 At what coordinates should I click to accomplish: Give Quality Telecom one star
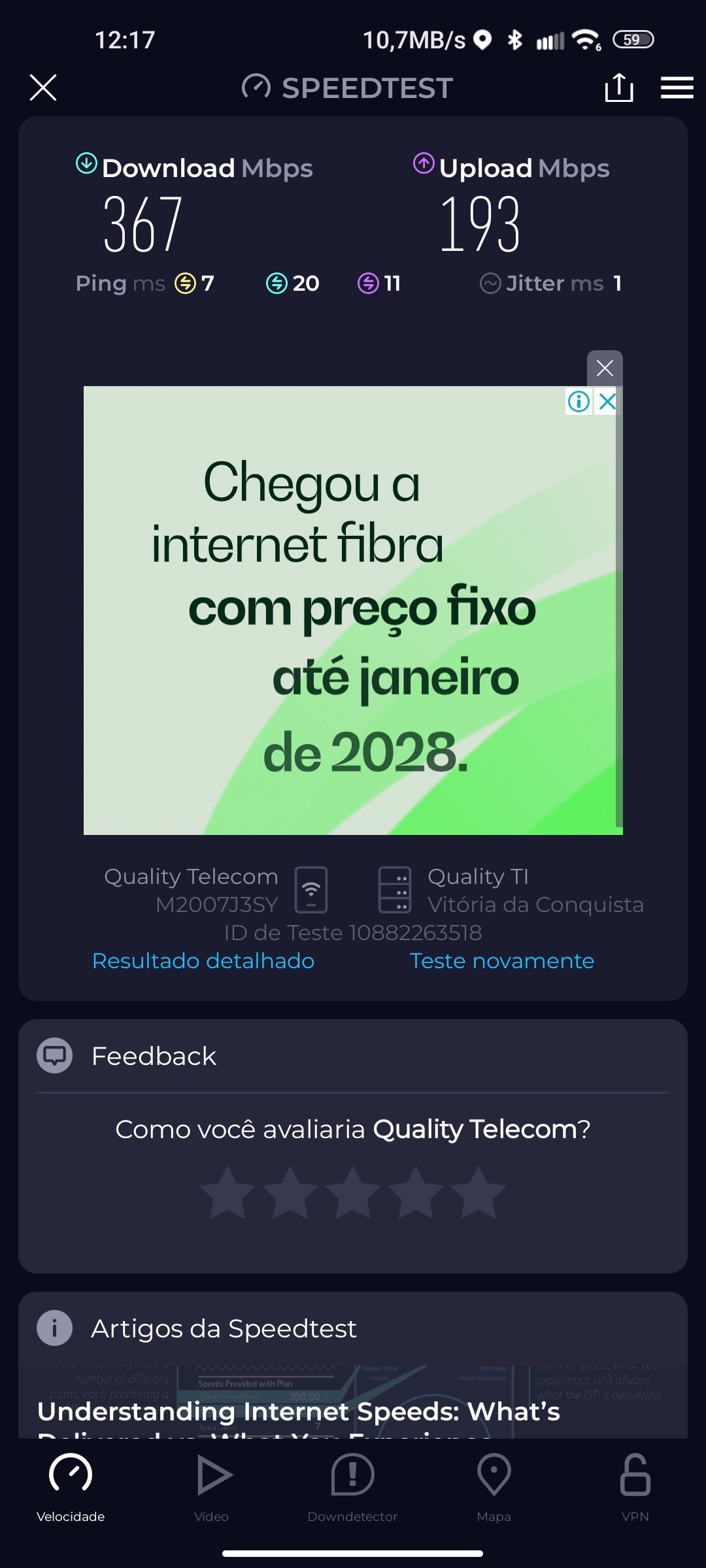[x=227, y=1193]
